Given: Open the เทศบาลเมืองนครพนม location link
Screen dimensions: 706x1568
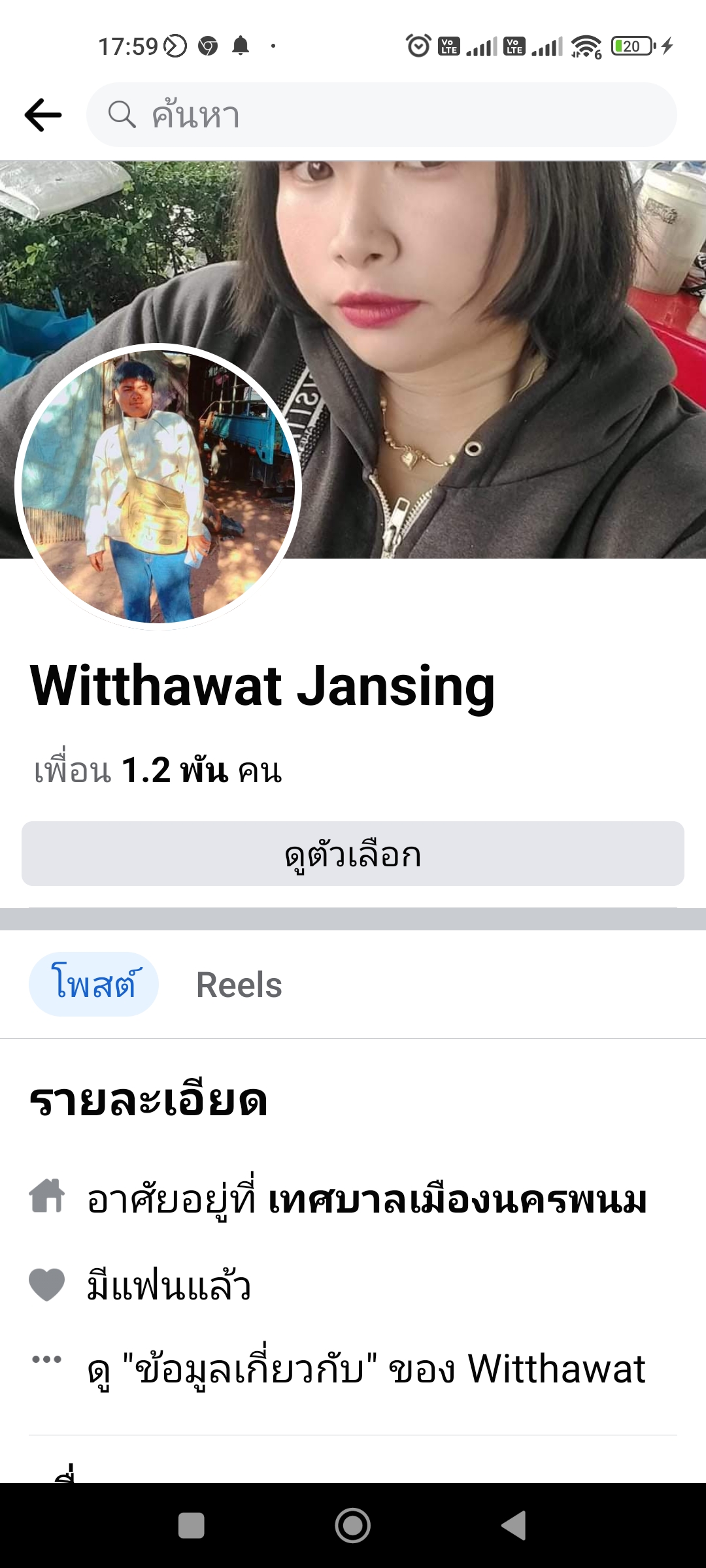Looking at the screenshot, I should pyautogui.click(x=458, y=1200).
